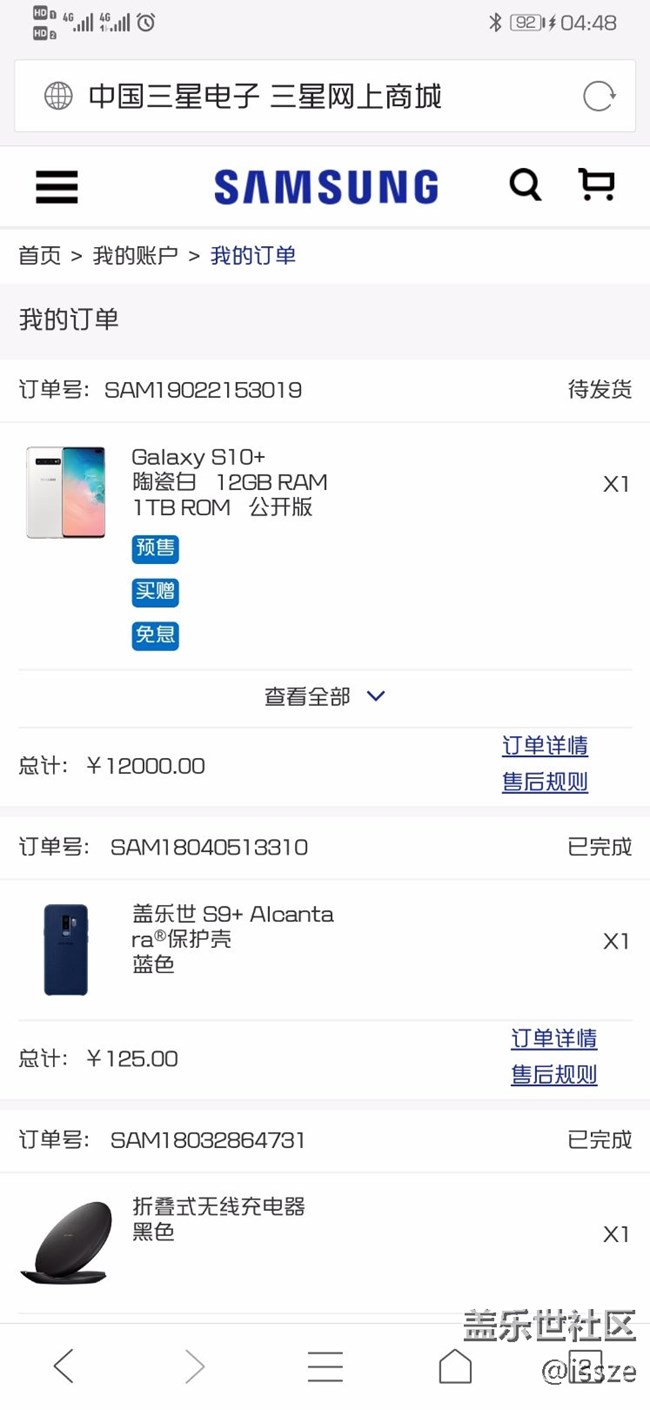The height and width of the screenshot is (1410, 650).
Task: Go to the browser home page
Action: click(455, 1366)
